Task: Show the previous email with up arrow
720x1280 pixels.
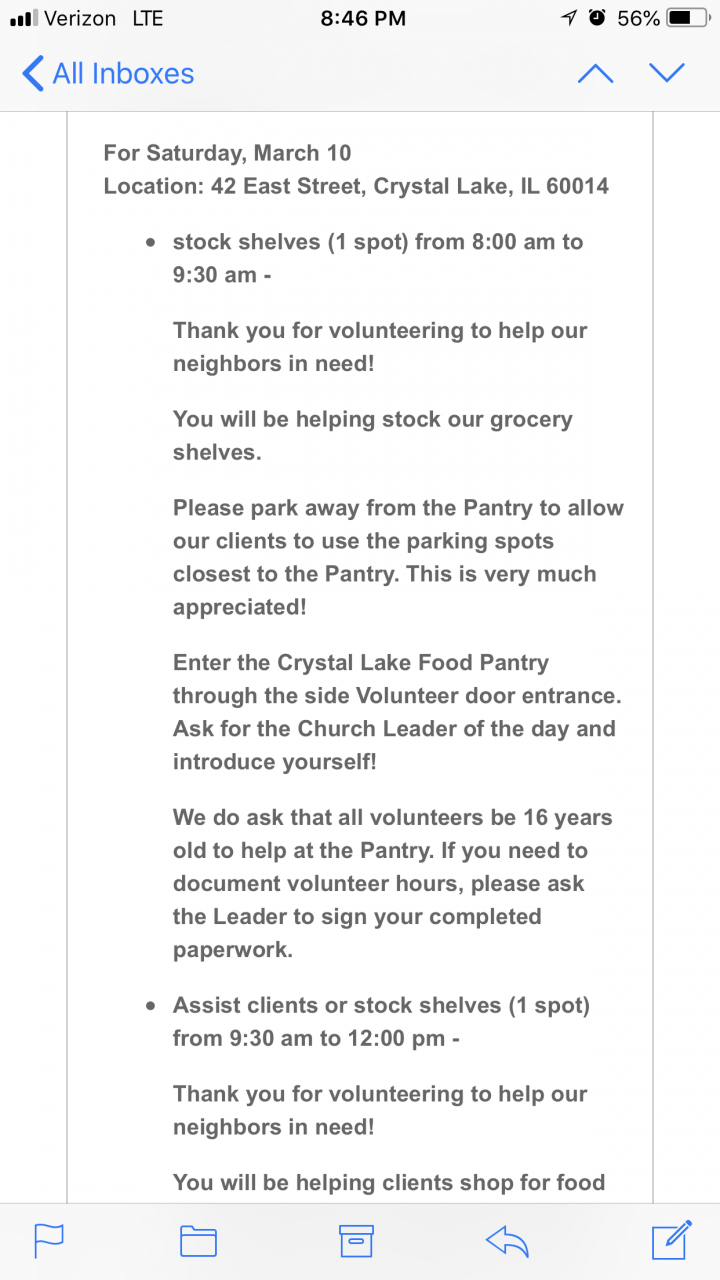Action: [595, 73]
